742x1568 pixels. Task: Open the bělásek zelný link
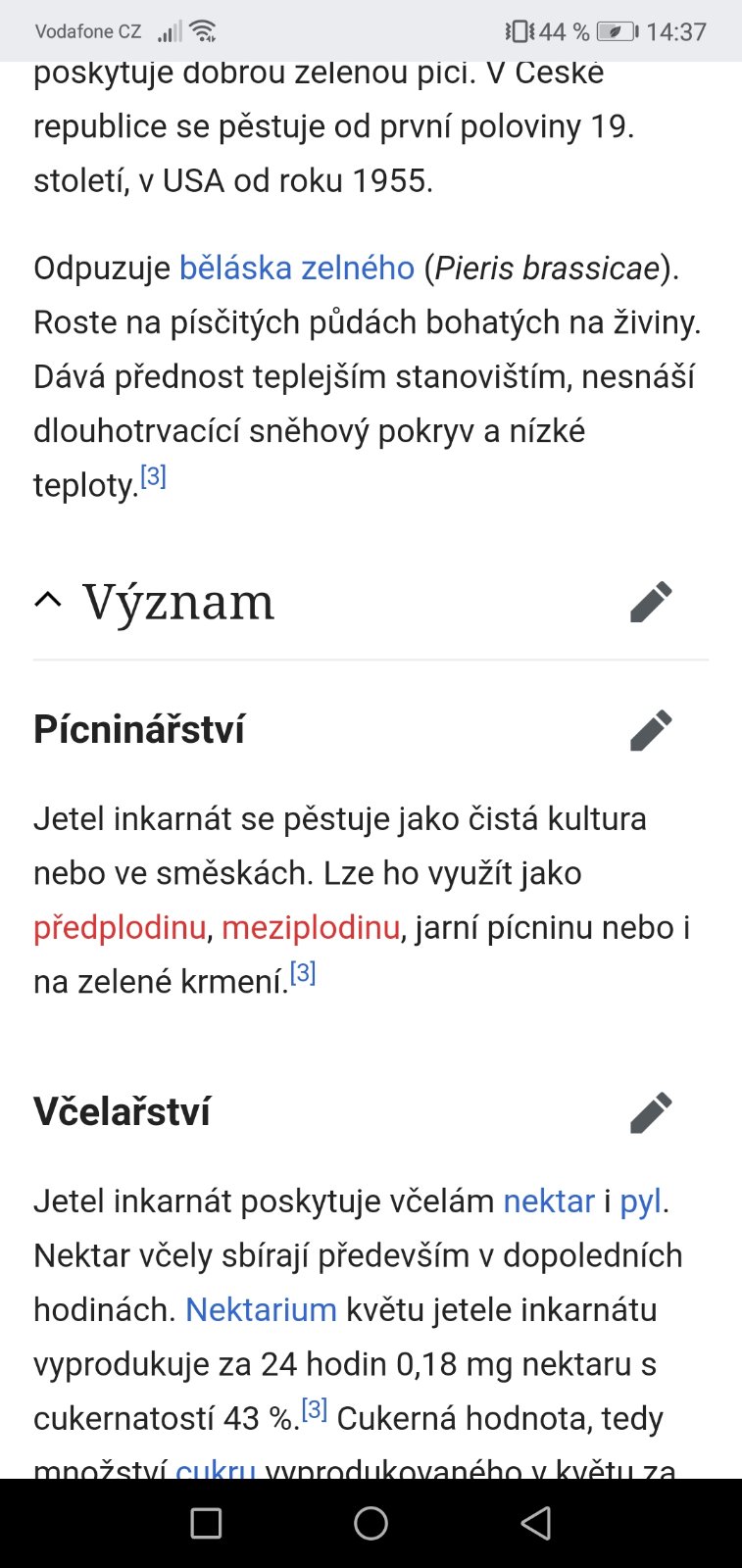click(x=297, y=268)
